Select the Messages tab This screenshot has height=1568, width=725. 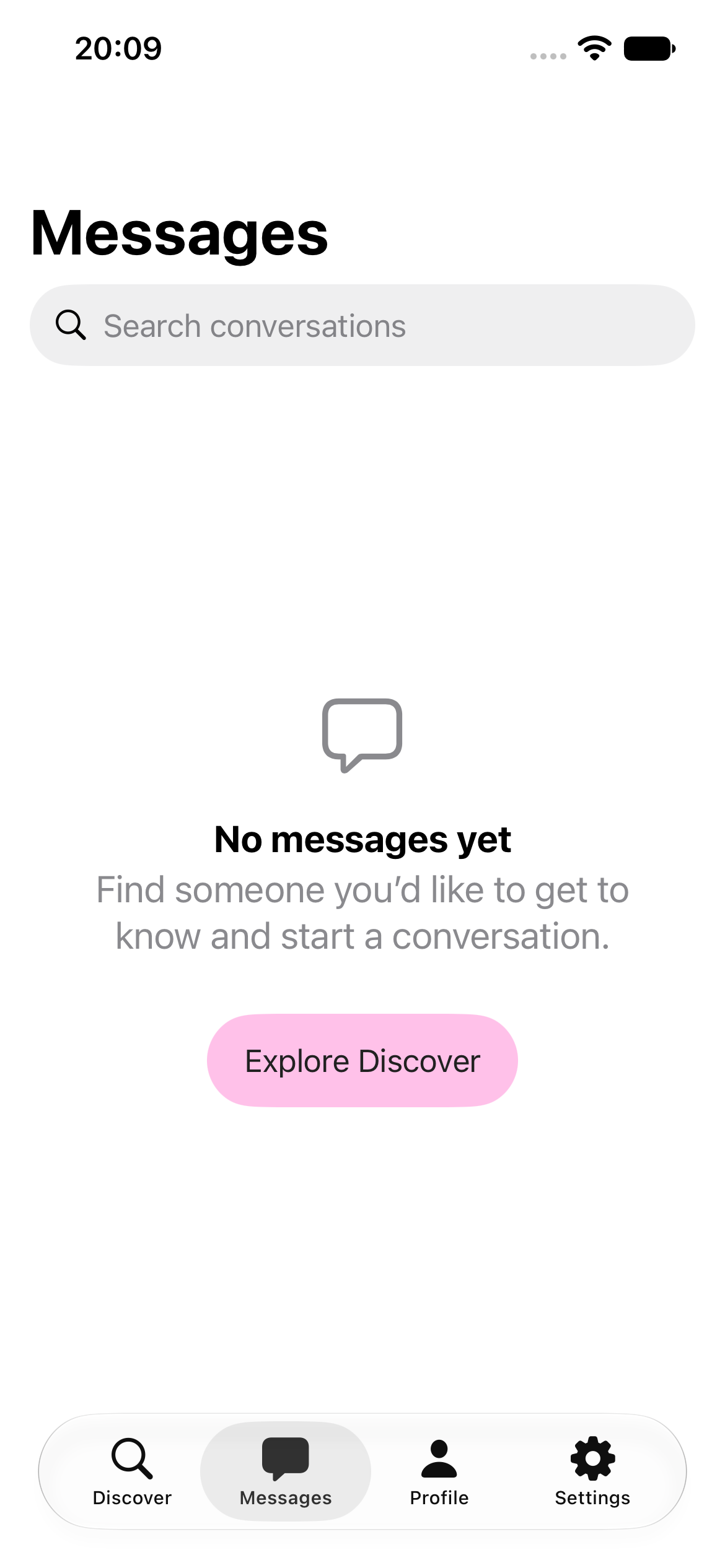coord(286,1471)
